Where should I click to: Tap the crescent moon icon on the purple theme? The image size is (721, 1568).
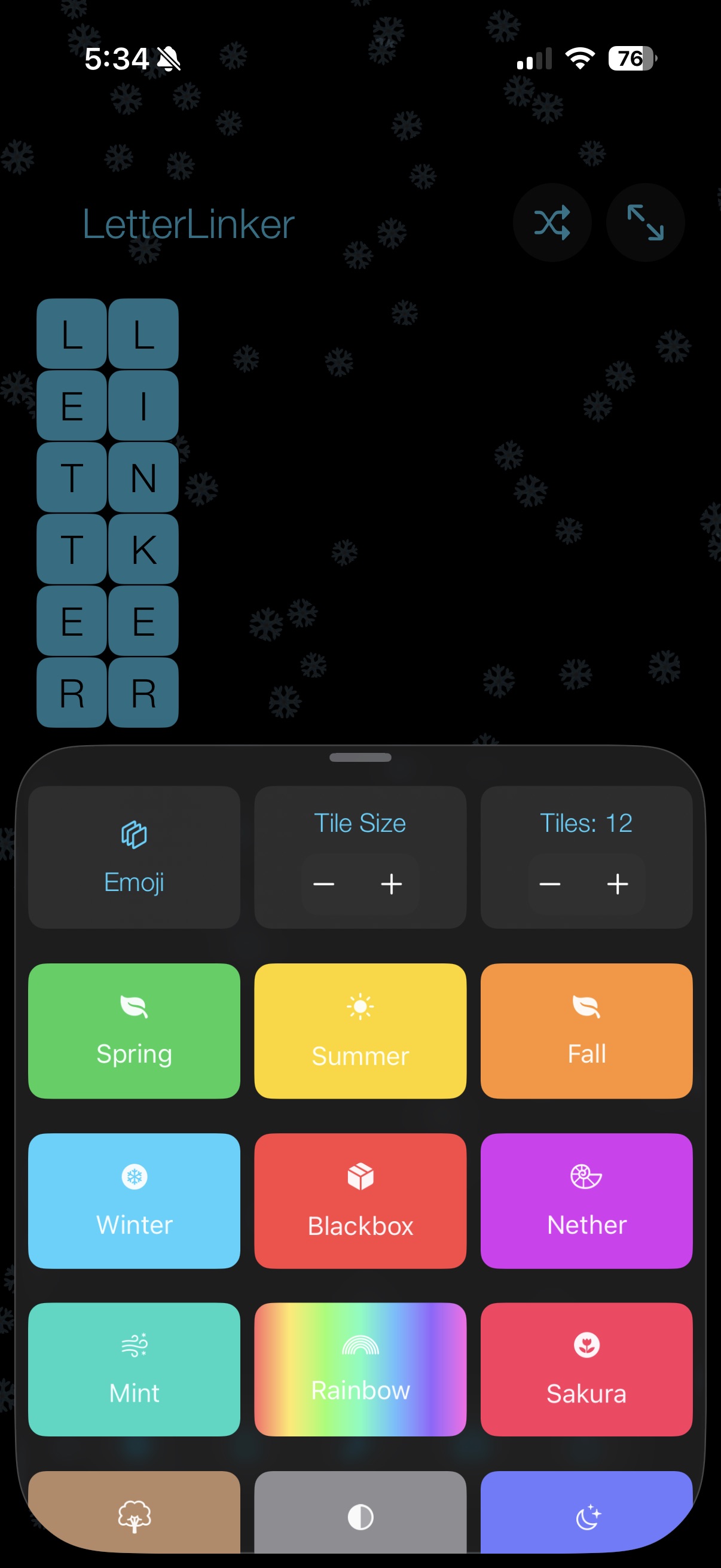coord(586,1515)
